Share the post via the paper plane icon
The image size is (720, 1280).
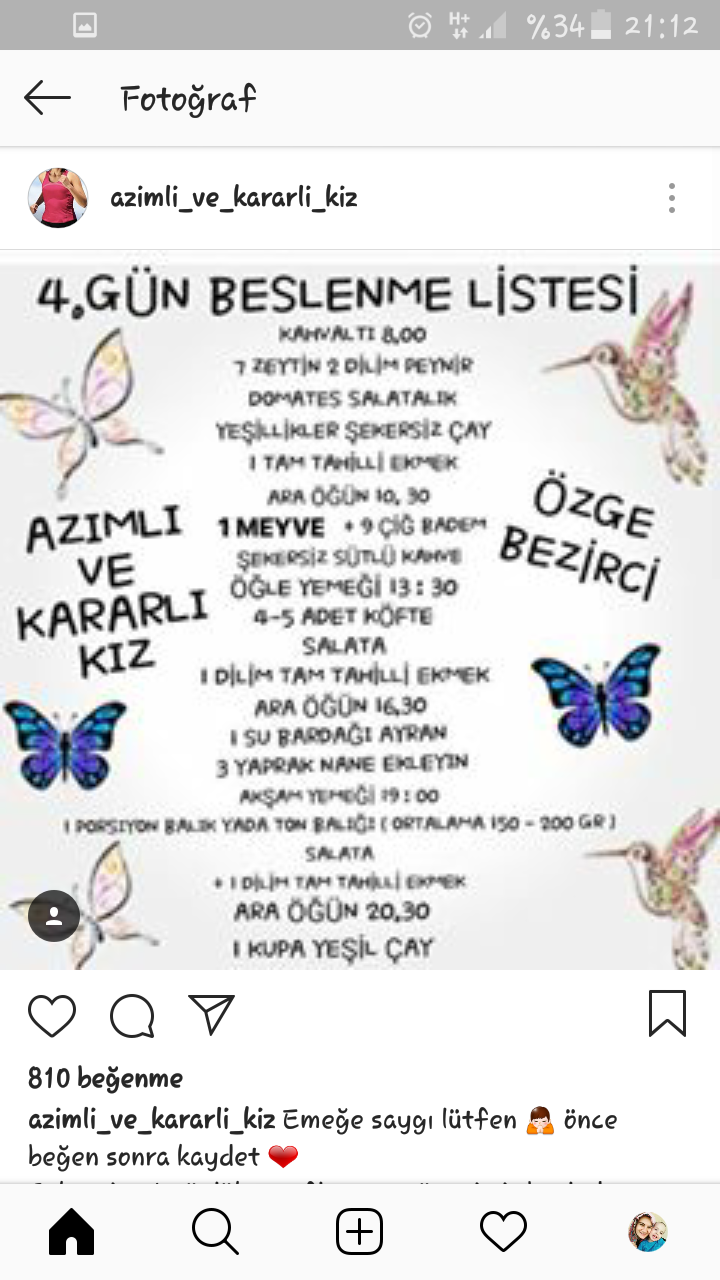tap(211, 1015)
